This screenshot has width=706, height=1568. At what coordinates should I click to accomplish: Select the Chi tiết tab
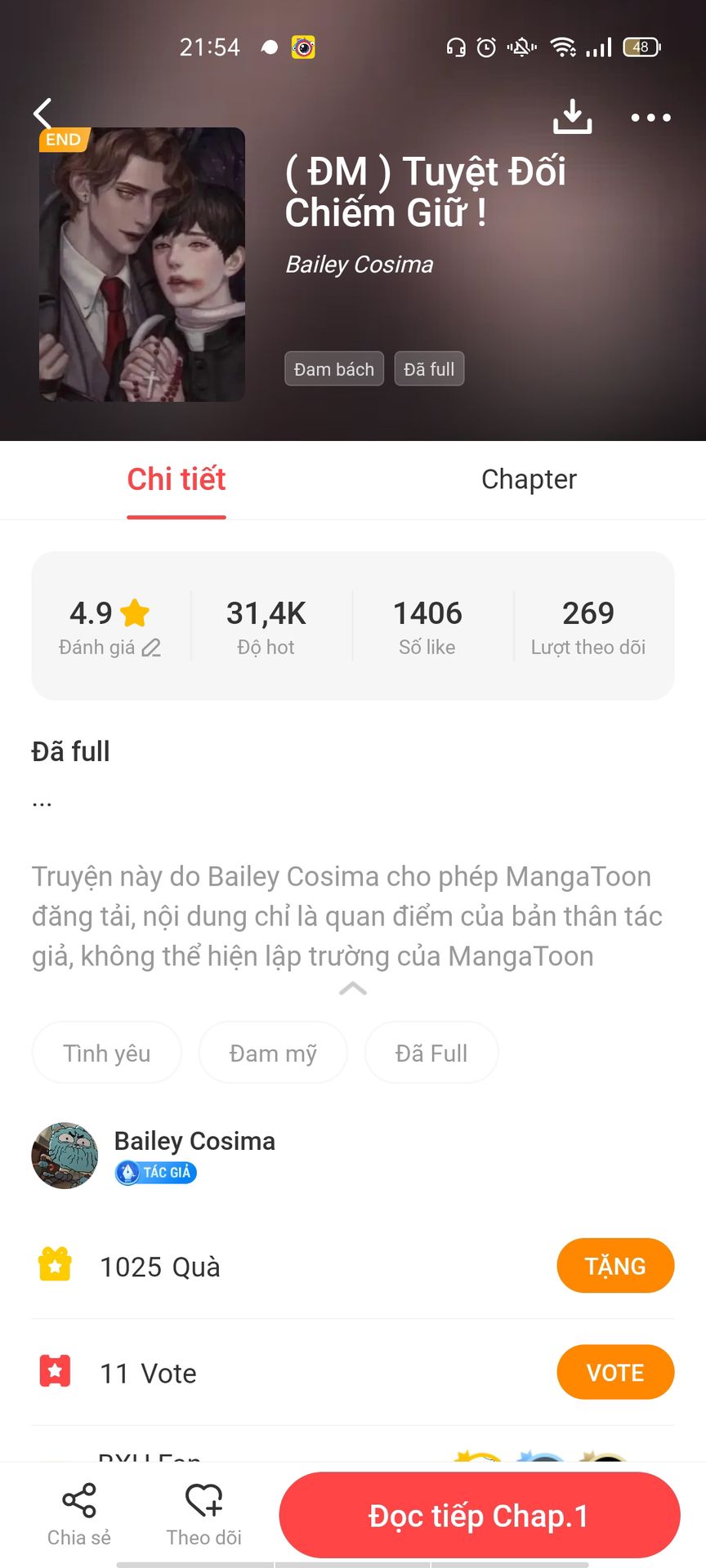tap(176, 479)
